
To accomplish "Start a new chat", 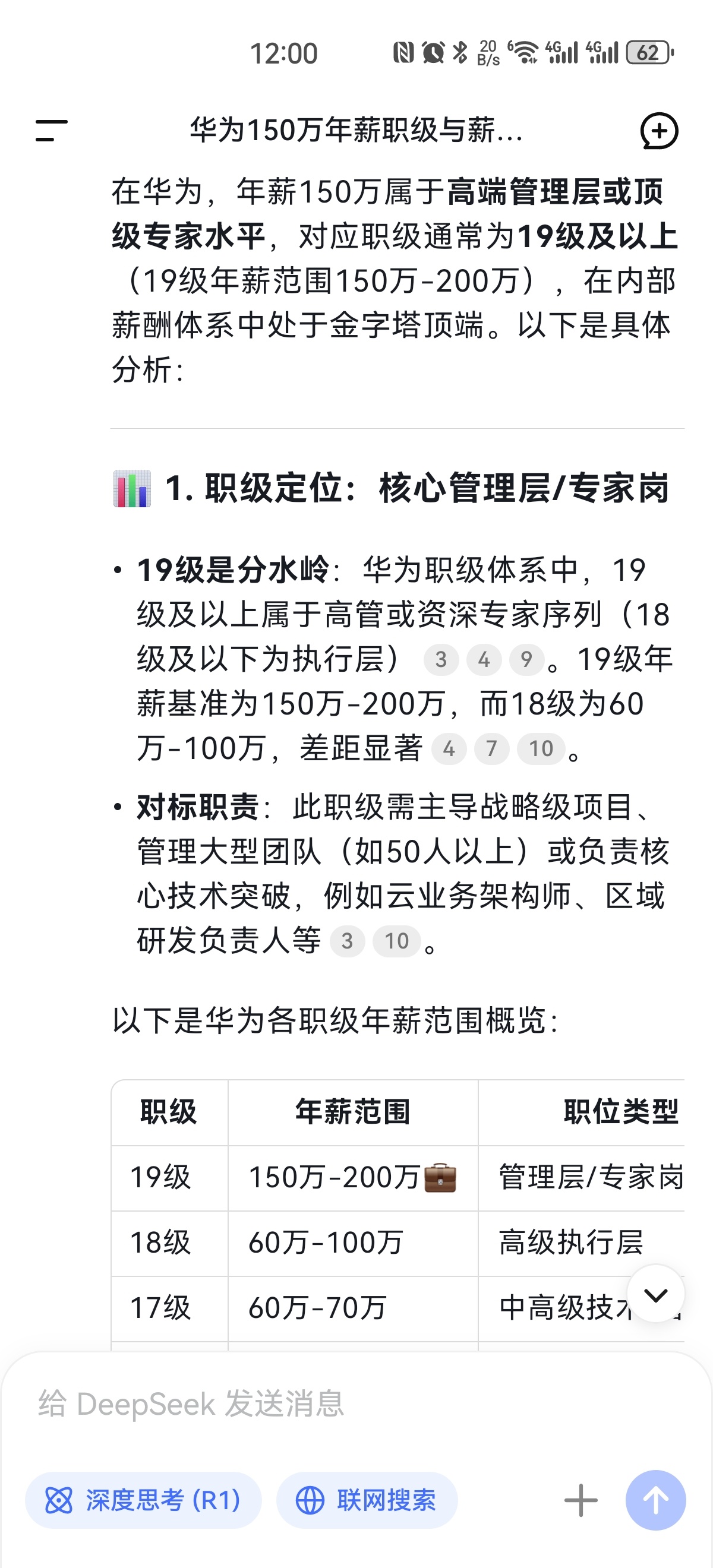I will tap(659, 130).
